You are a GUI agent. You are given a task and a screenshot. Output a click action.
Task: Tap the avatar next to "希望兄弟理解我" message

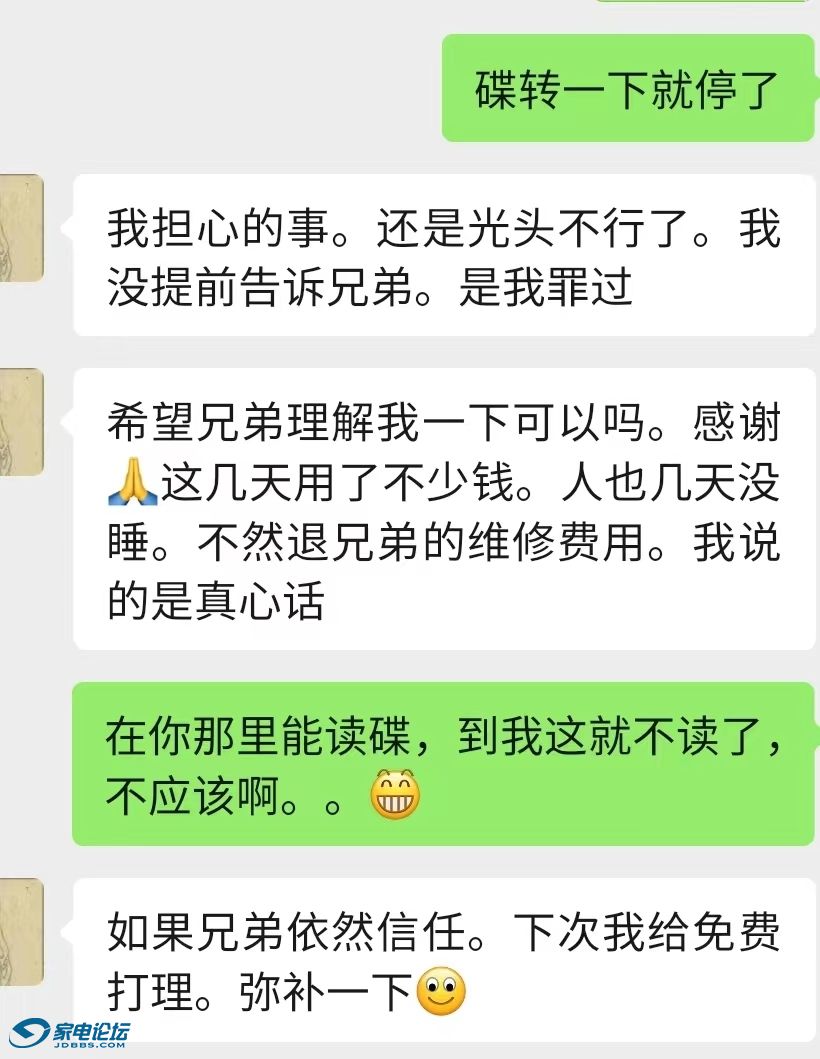20,422
